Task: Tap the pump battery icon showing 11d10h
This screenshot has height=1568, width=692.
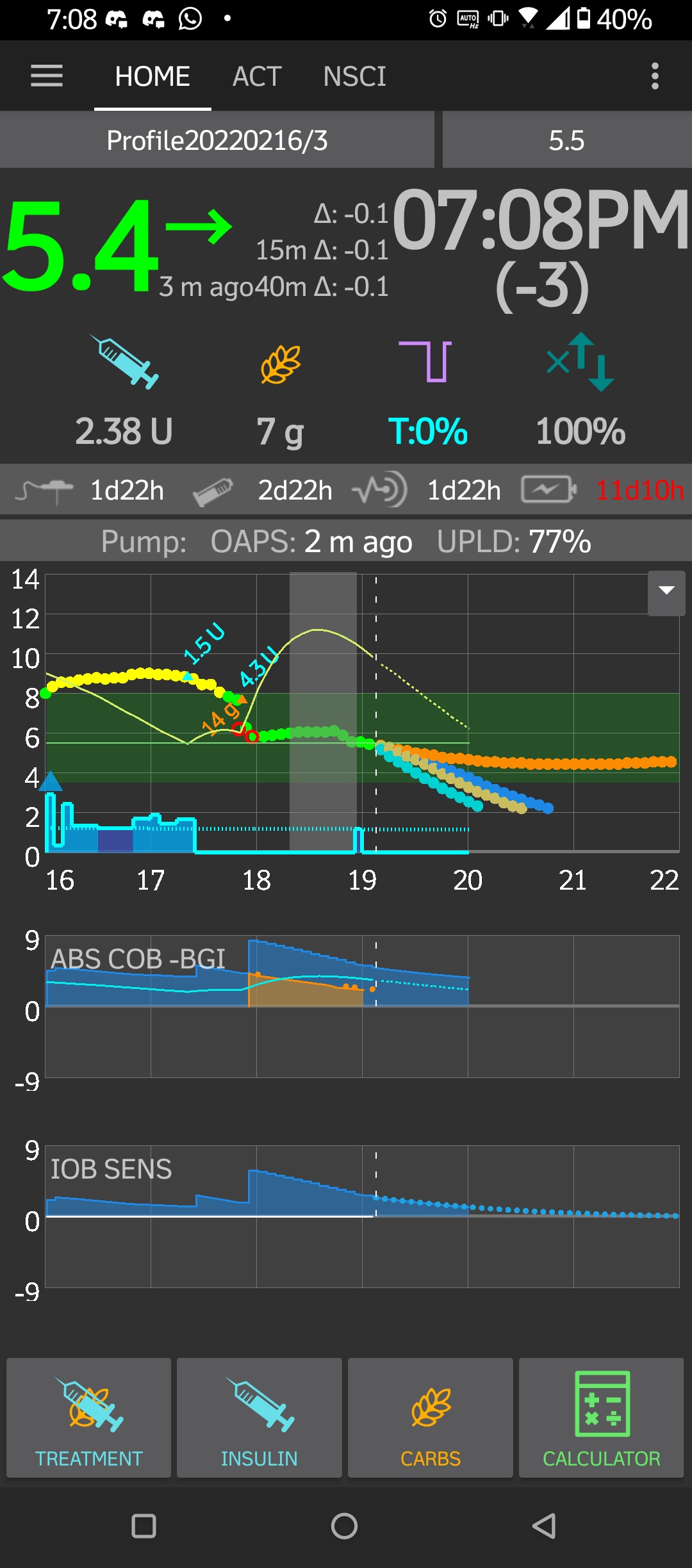Action: 548,490
